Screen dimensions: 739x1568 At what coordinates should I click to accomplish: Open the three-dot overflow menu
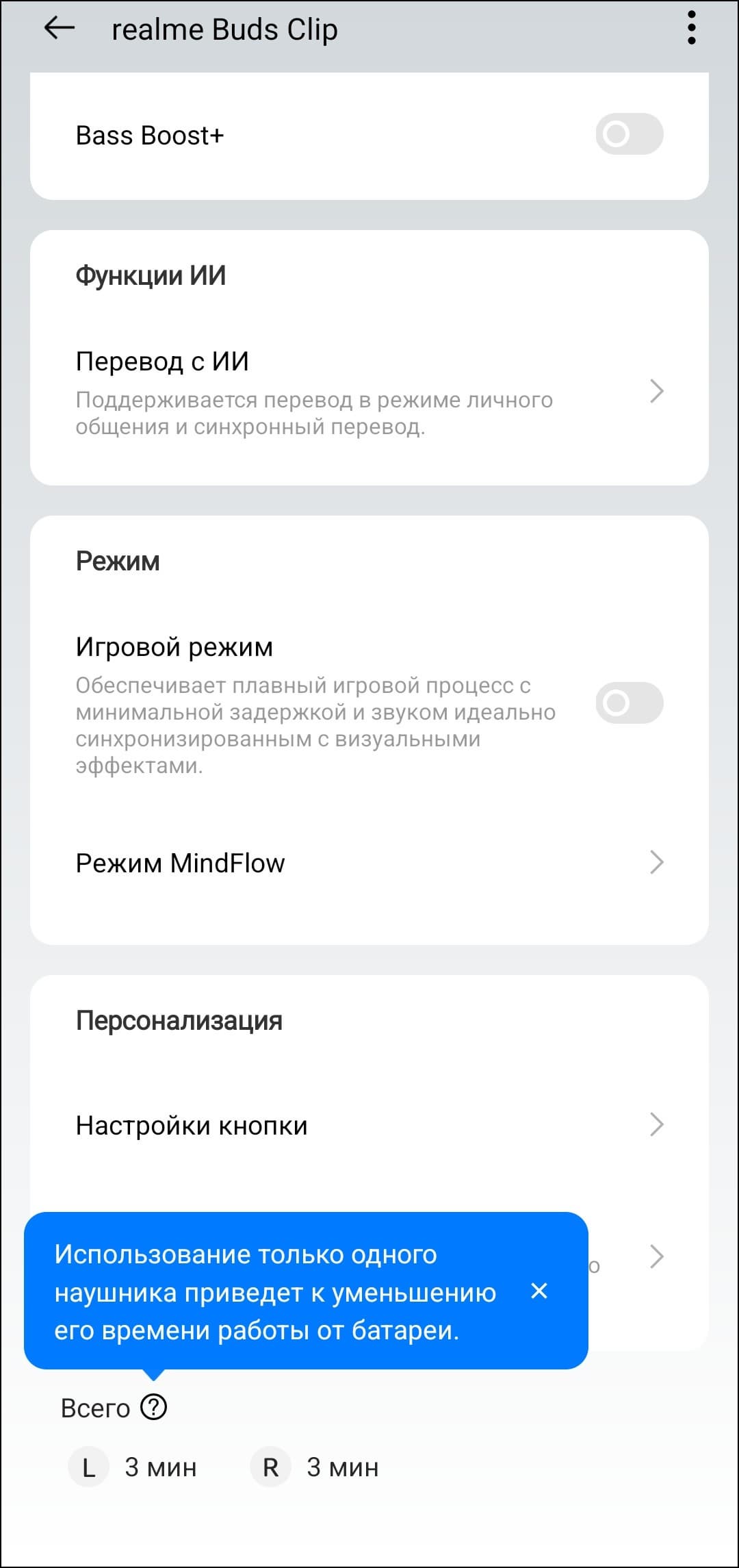(692, 29)
